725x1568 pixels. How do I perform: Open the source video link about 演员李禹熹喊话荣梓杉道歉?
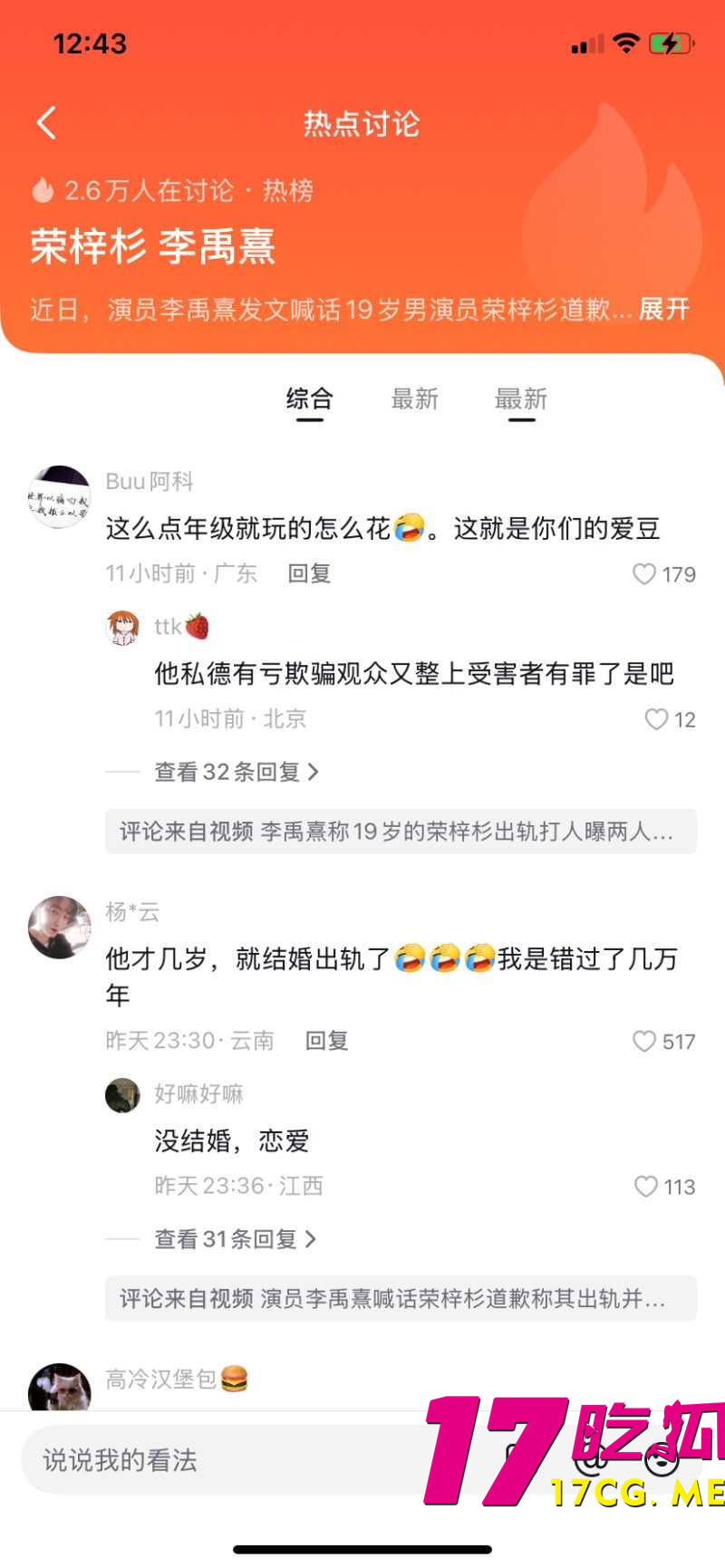pos(399,1299)
